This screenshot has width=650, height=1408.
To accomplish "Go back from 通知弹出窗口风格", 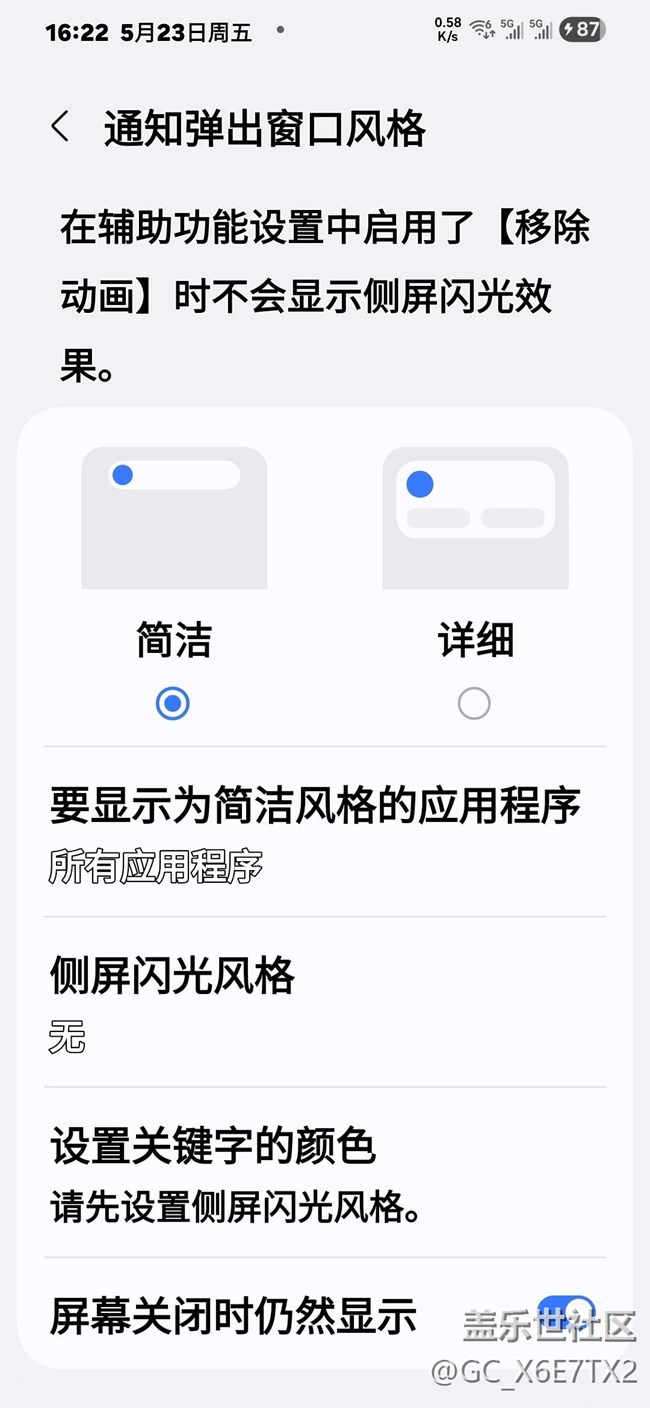I will click(x=60, y=128).
